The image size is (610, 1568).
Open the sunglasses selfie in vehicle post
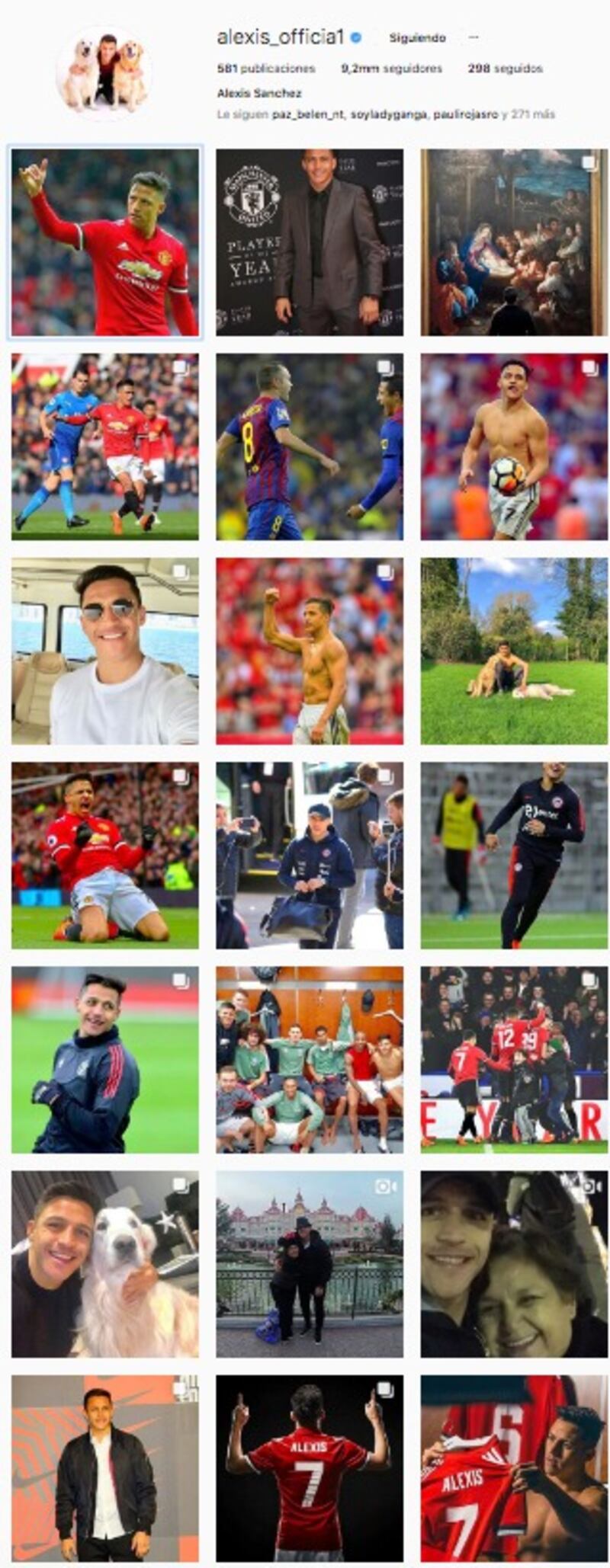[105, 651]
